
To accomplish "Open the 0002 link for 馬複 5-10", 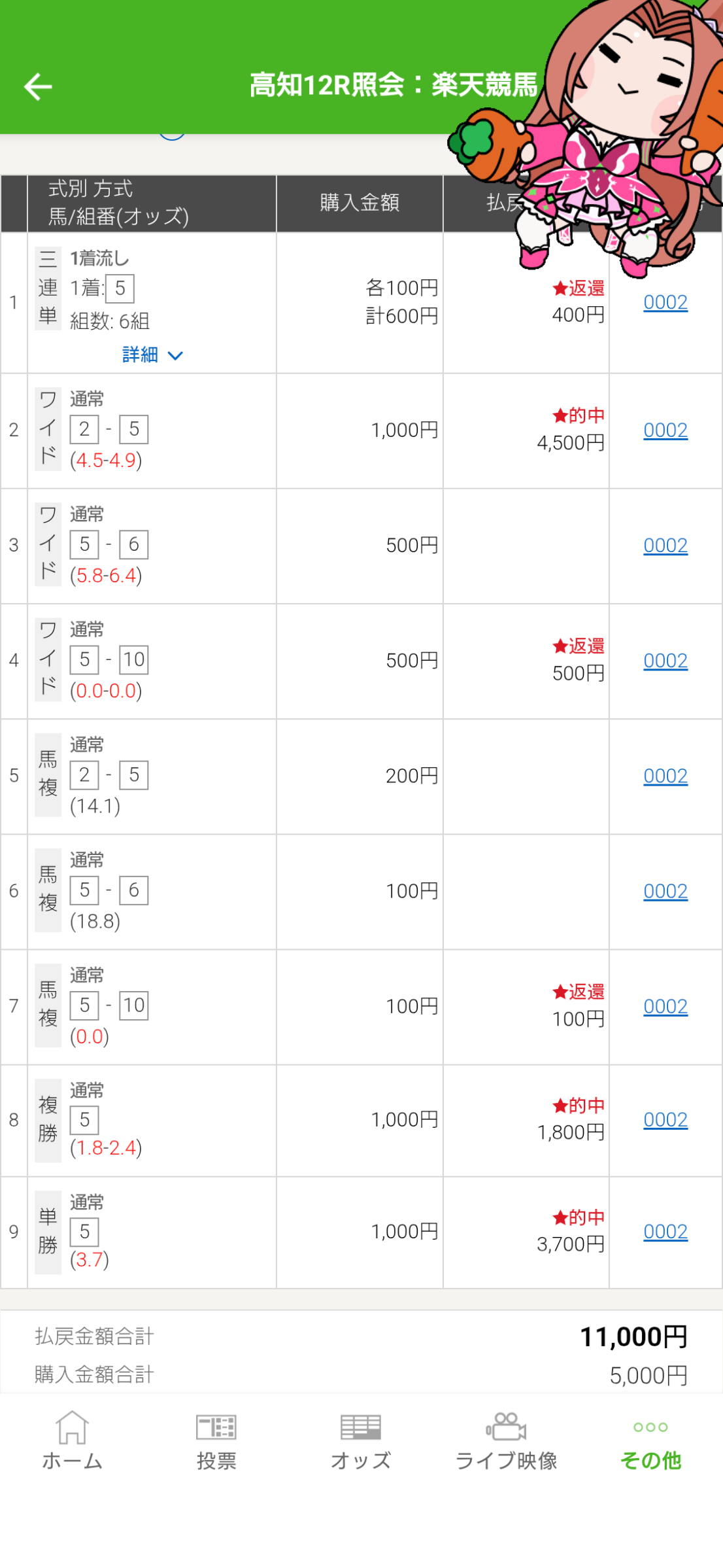I will tap(665, 1006).
